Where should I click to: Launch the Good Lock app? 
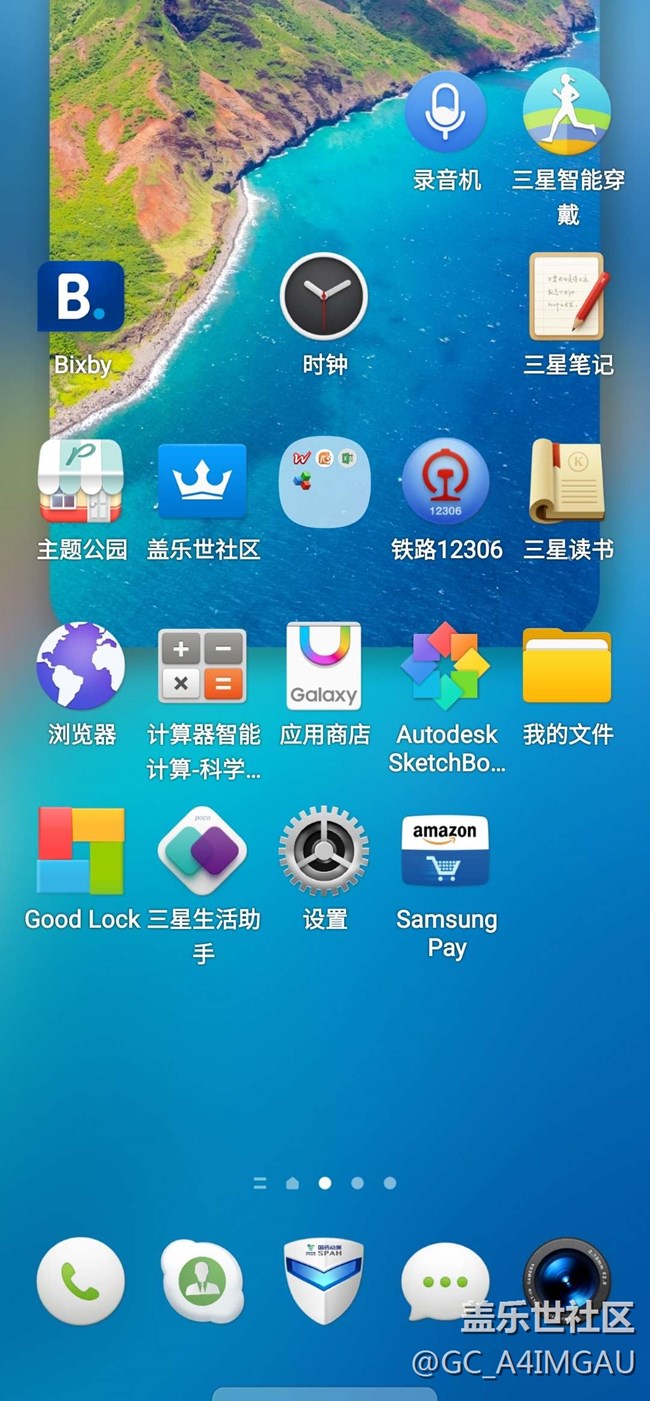click(x=81, y=851)
